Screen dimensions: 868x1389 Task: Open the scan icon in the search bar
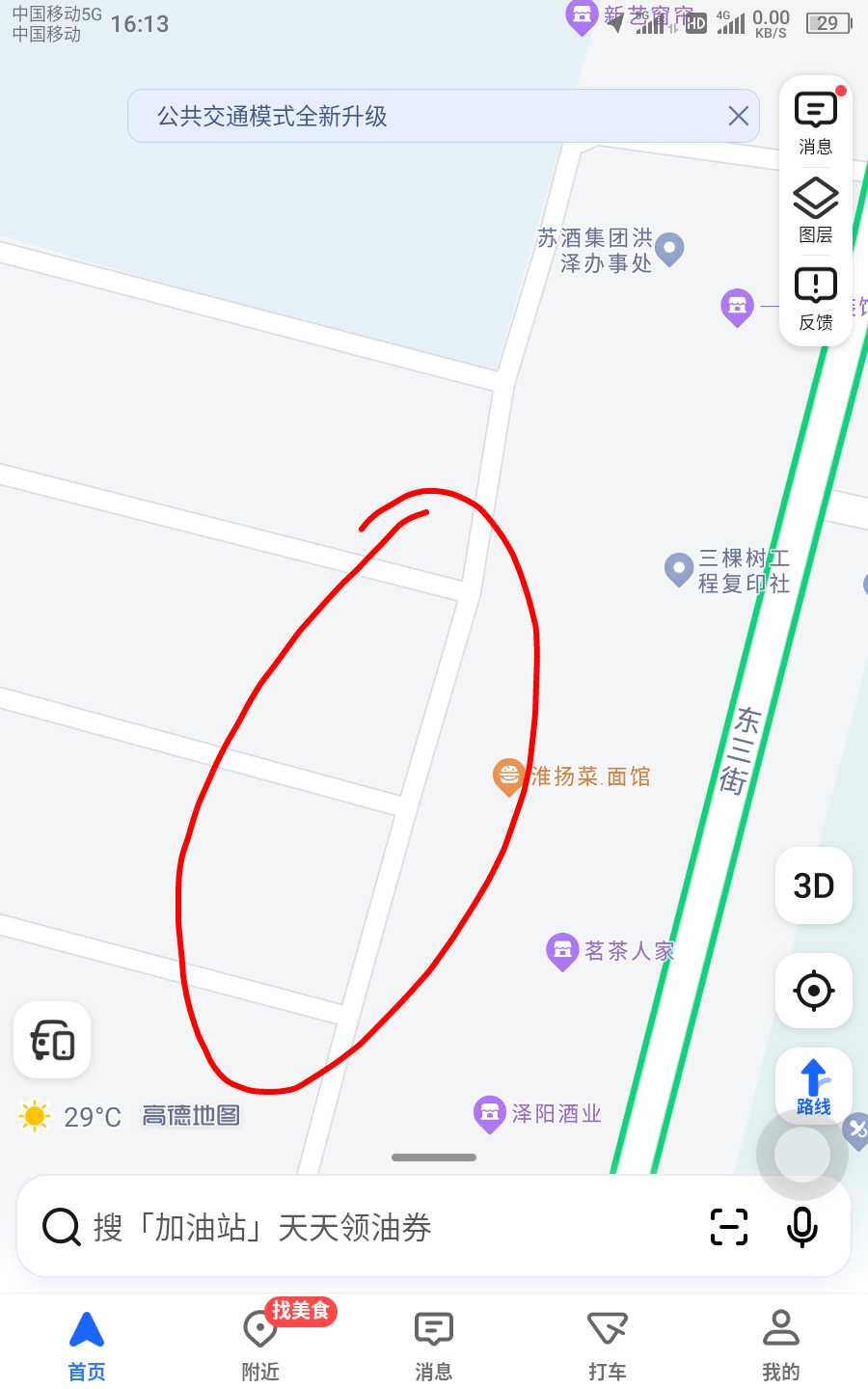(729, 1227)
